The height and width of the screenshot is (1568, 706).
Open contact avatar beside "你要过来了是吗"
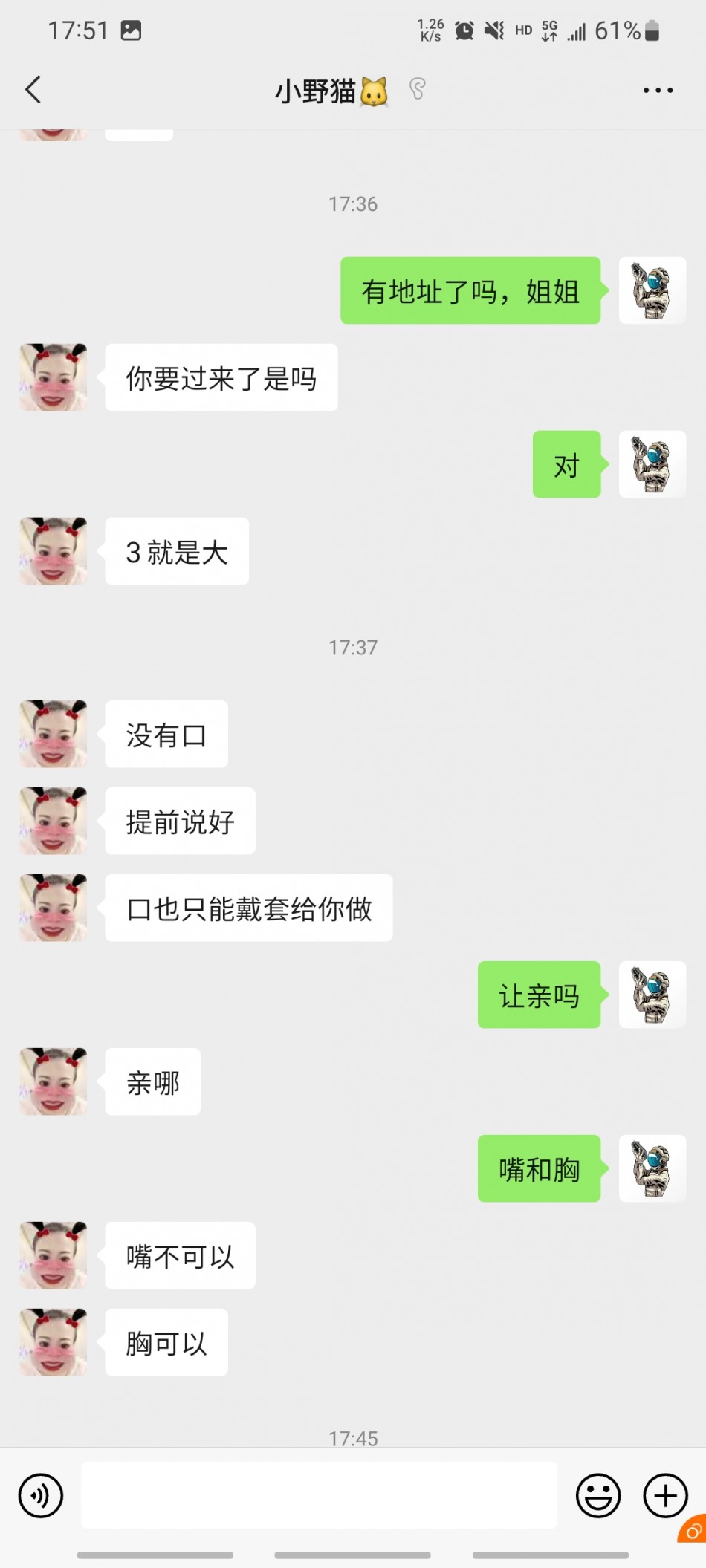point(54,377)
